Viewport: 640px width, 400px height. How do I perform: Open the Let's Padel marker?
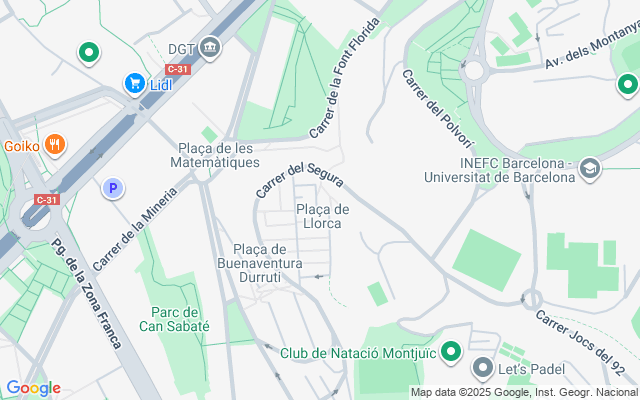[483, 369]
